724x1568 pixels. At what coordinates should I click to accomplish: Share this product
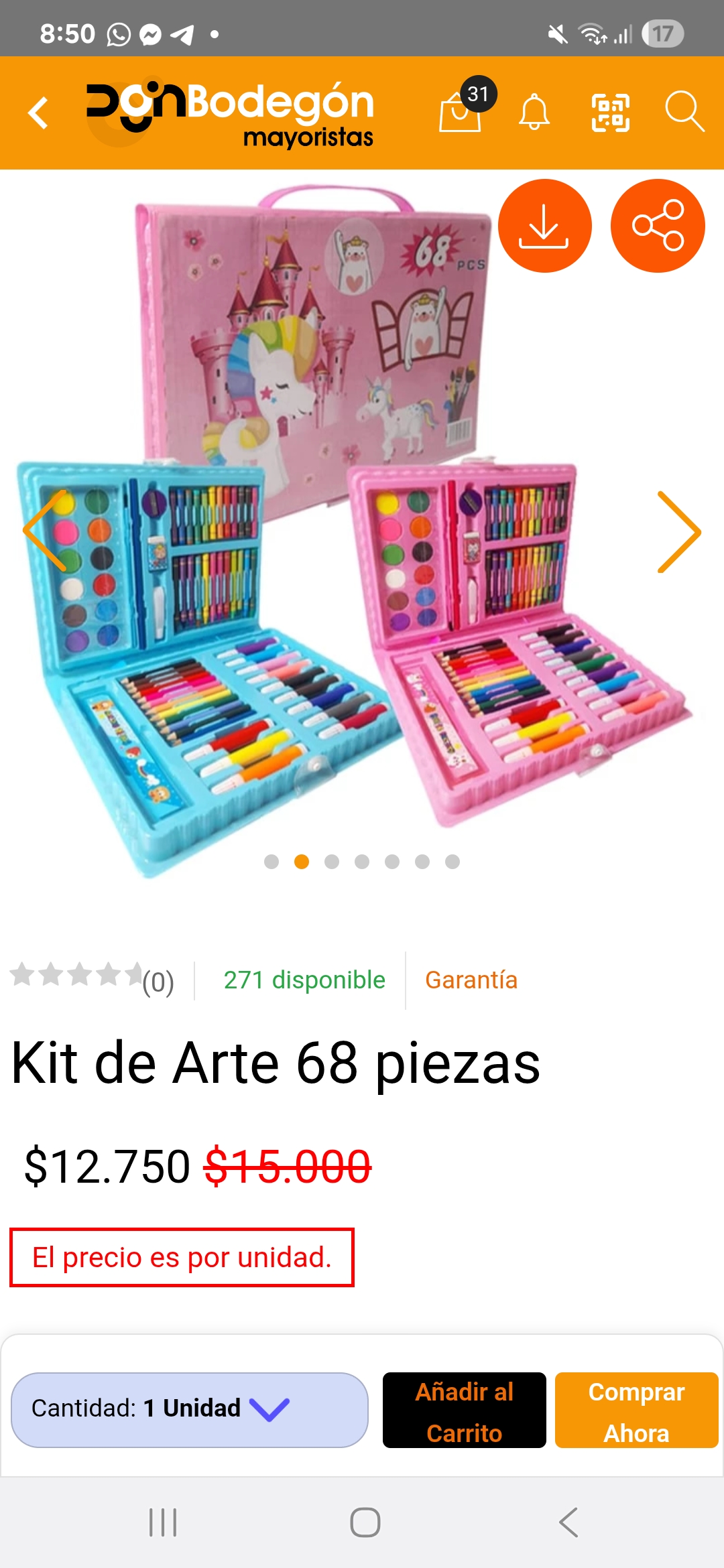(x=658, y=226)
